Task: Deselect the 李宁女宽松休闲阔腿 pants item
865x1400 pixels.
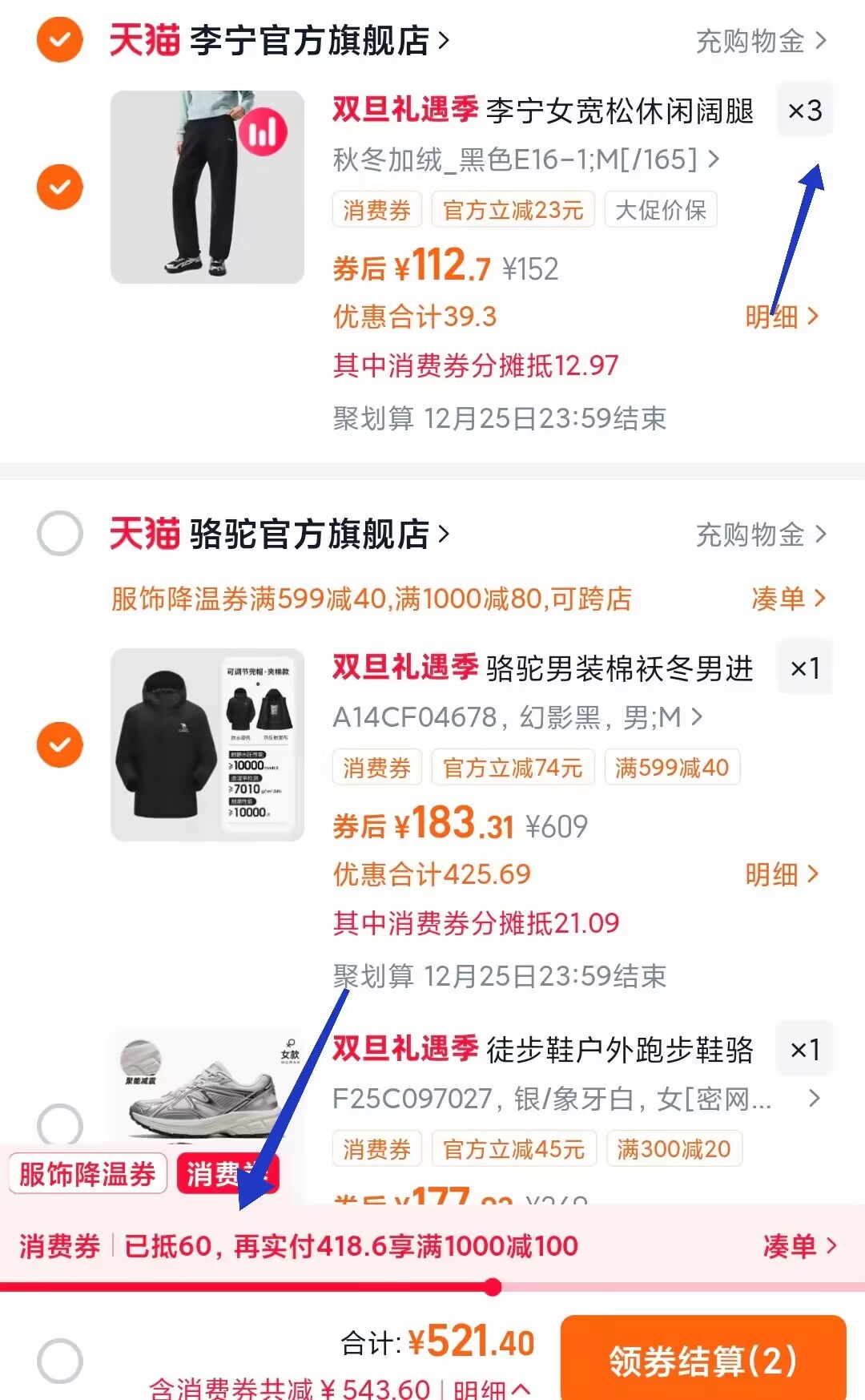Action: pyautogui.click(x=60, y=187)
